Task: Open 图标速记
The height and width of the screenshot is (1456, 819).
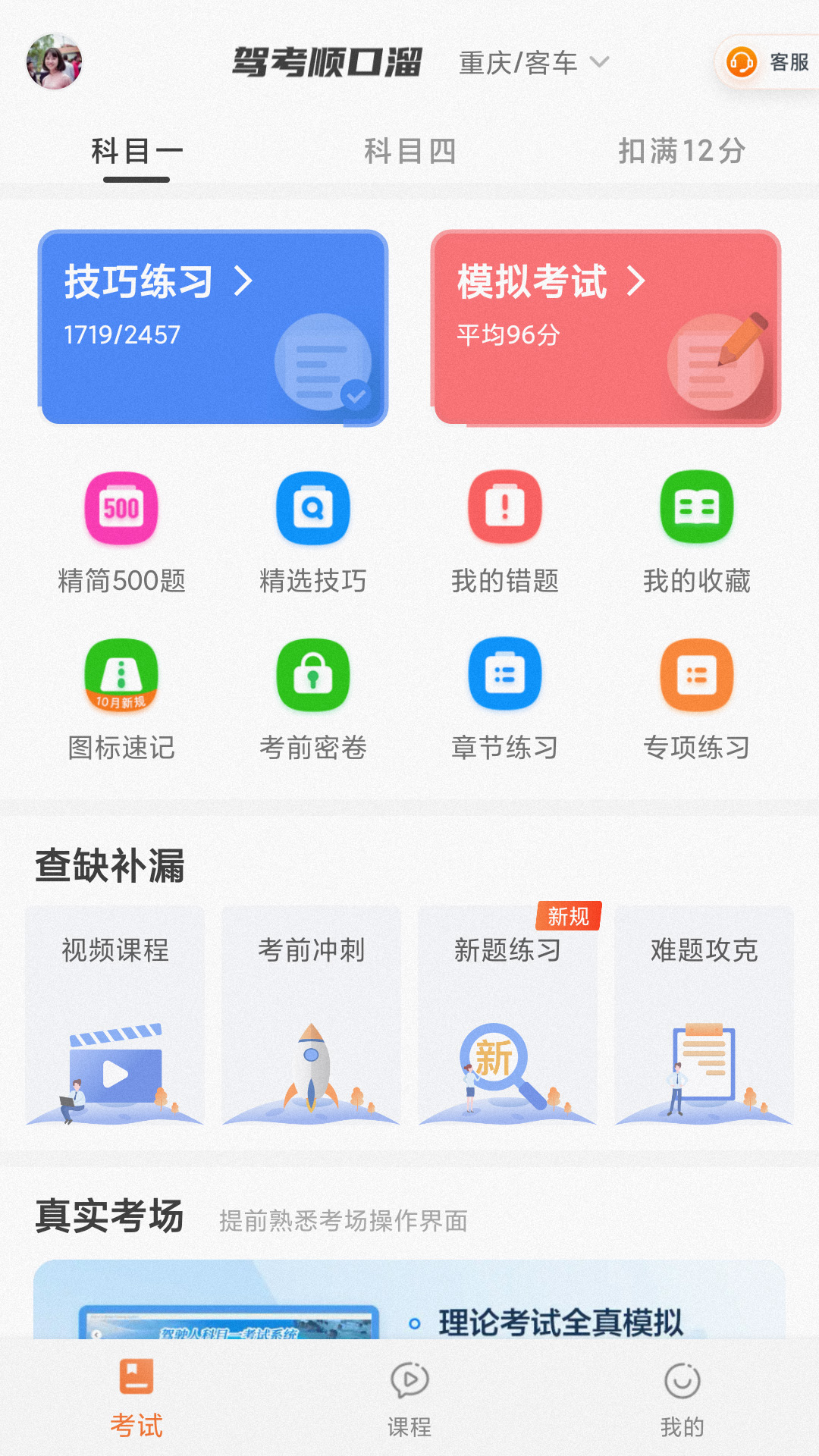Action: pyautogui.click(x=121, y=698)
